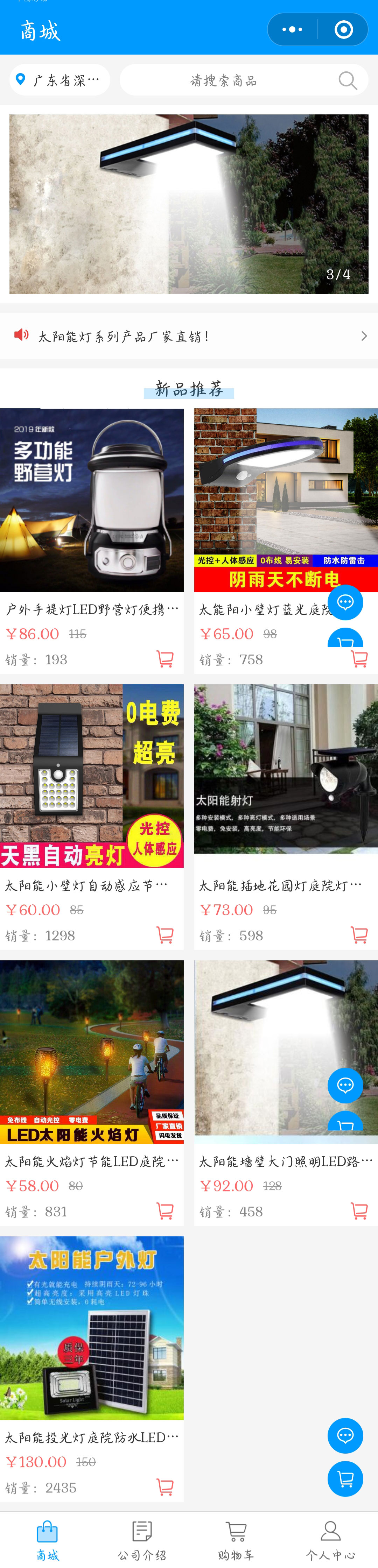Open the mini-program more options menu

tap(292, 29)
